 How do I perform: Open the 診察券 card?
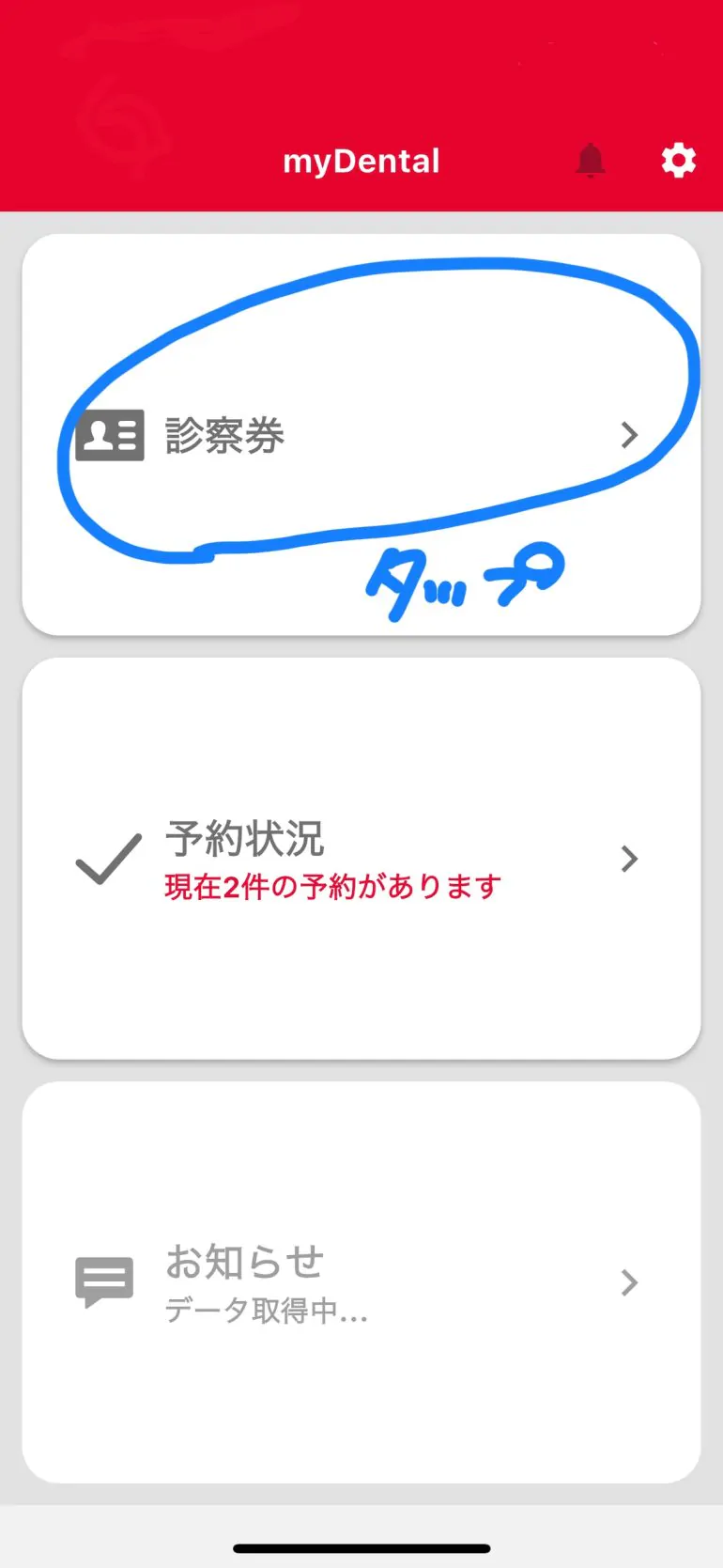(361, 435)
